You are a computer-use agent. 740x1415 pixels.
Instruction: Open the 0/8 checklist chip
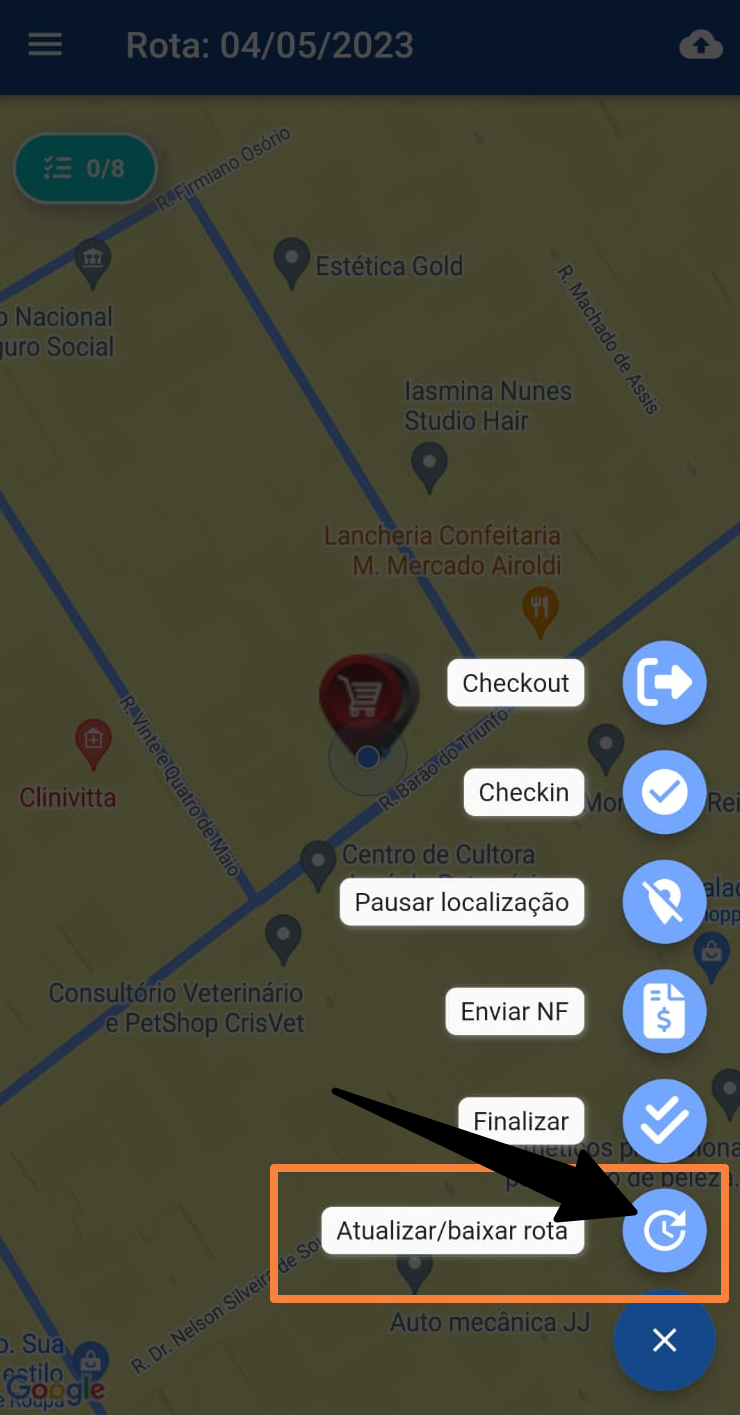[85, 168]
